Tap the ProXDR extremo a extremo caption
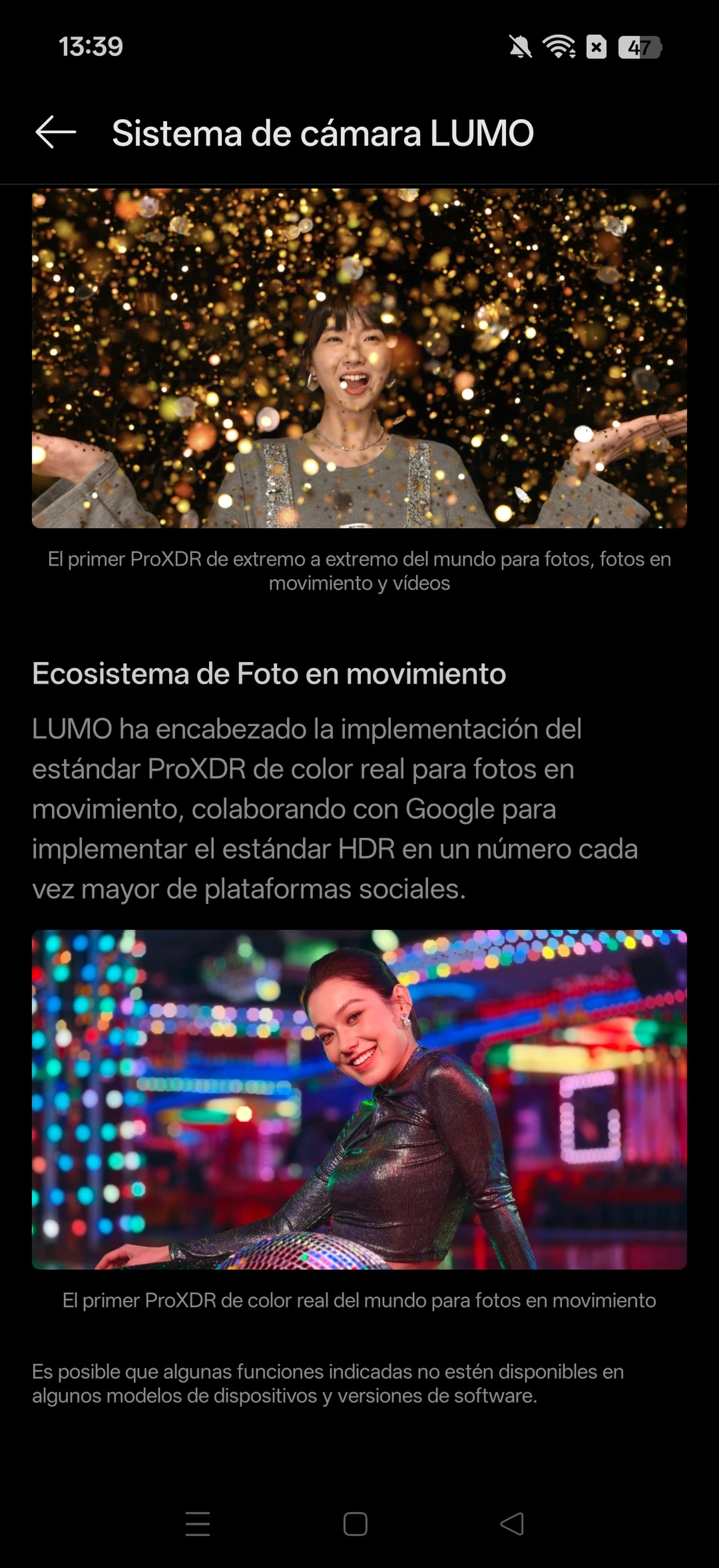Screen dimensions: 719x1568 click(x=359, y=572)
